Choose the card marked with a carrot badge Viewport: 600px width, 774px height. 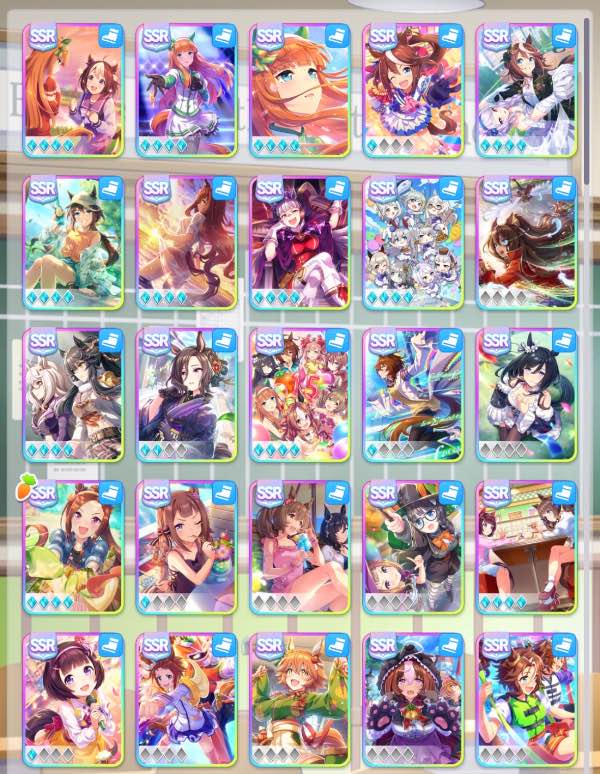point(73,547)
